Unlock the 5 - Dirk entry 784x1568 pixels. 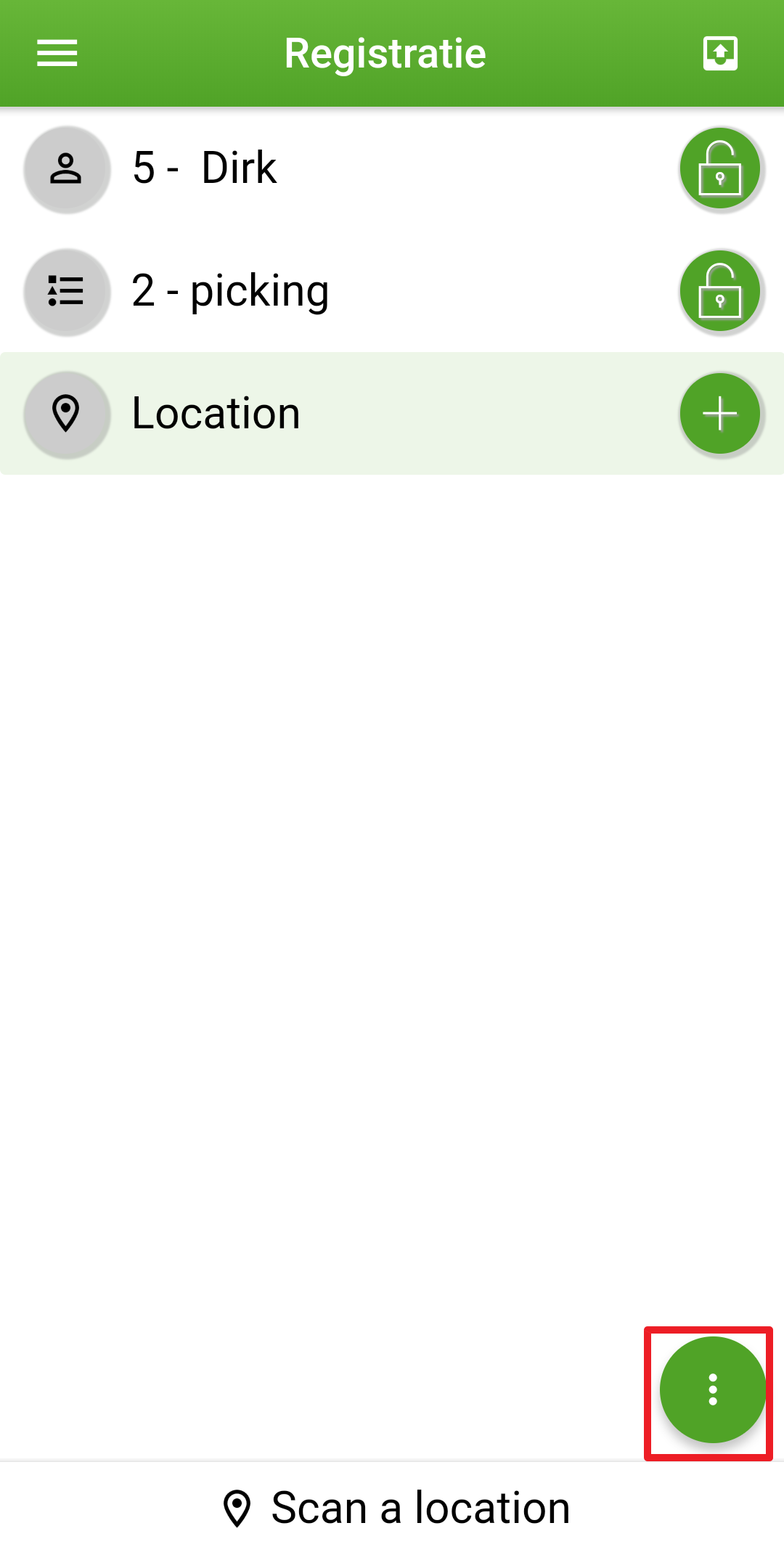pyautogui.click(x=720, y=168)
